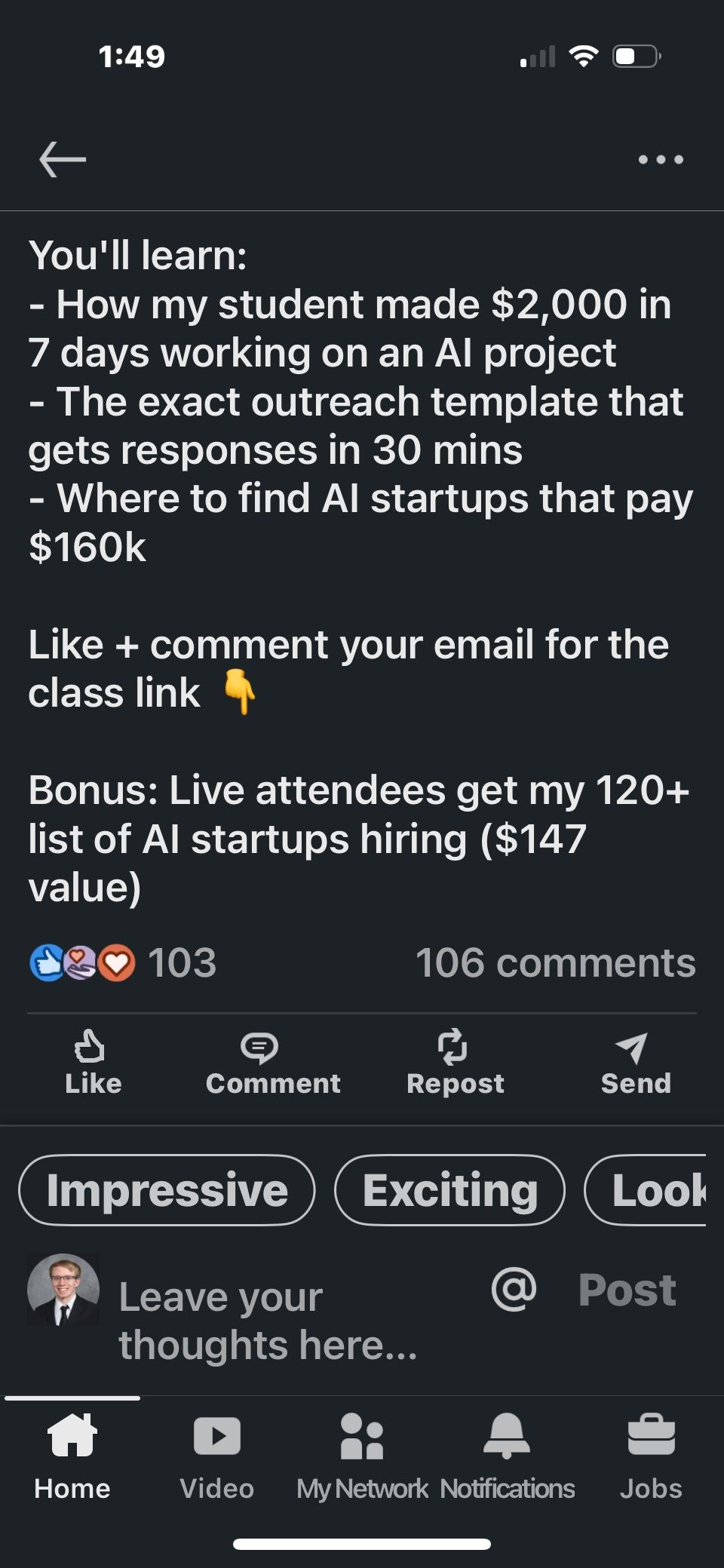Switch to the Home tab

(x=72, y=1457)
